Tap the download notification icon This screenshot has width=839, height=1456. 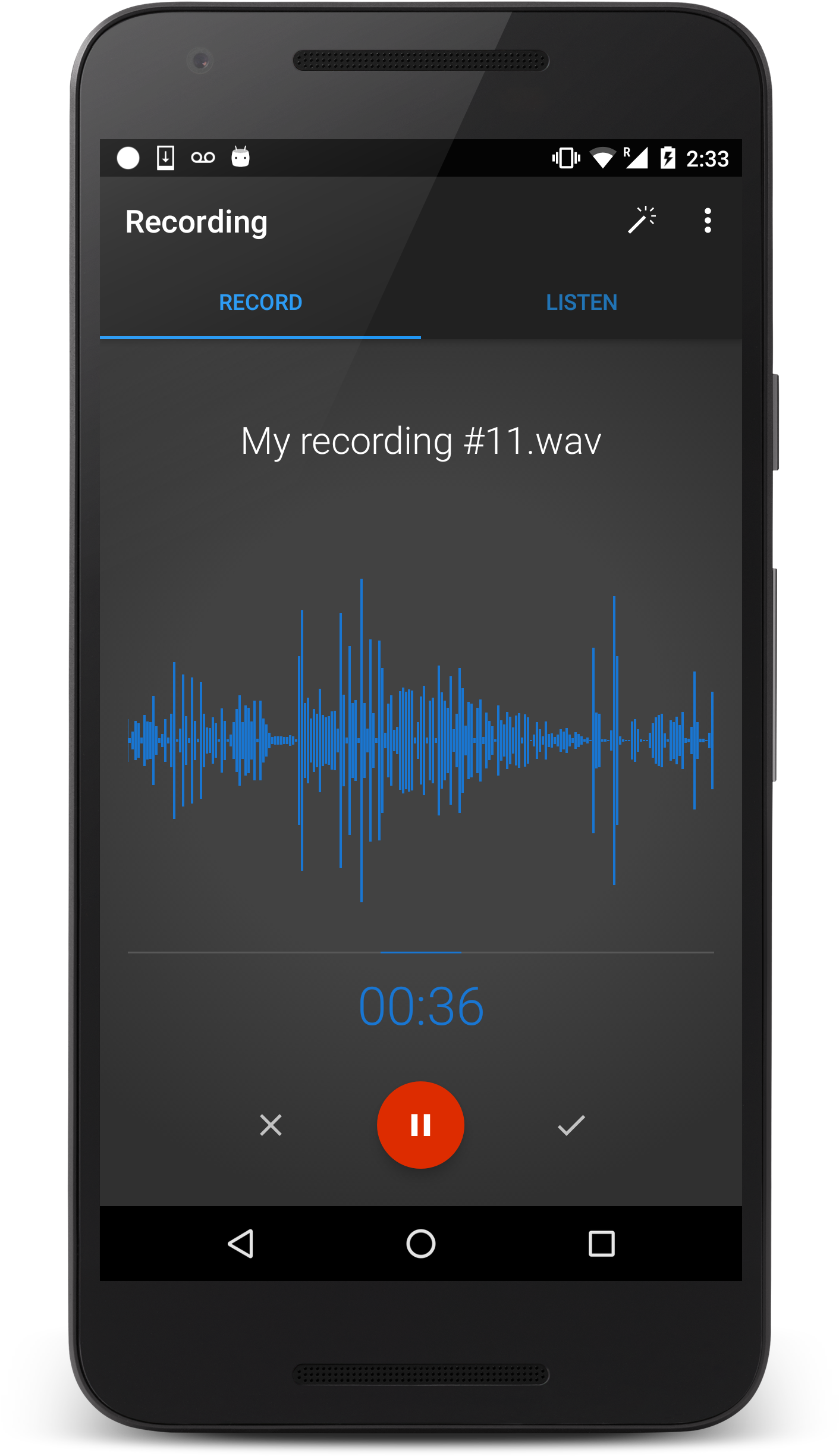pyautogui.click(x=165, y=156)
